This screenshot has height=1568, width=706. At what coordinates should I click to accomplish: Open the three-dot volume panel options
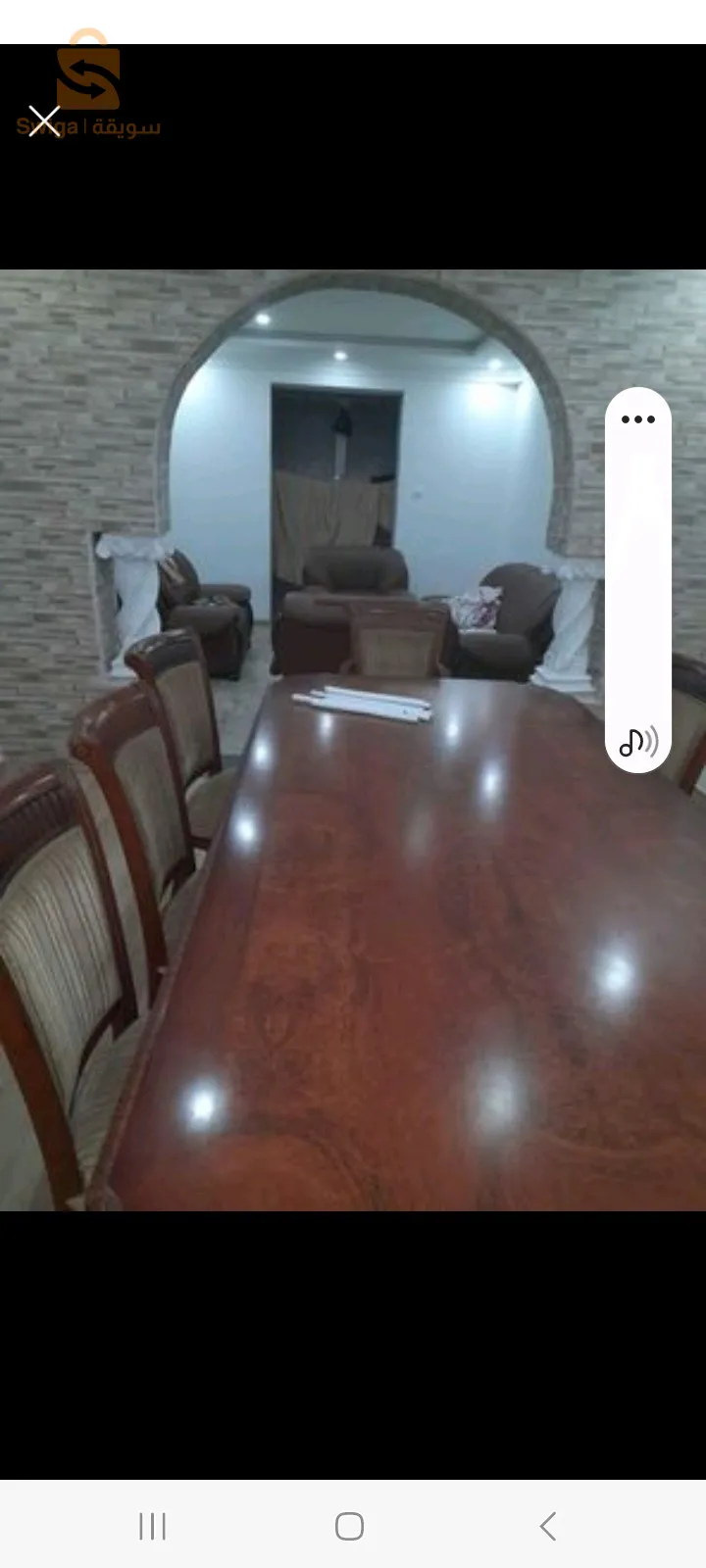tap(638, 419)
